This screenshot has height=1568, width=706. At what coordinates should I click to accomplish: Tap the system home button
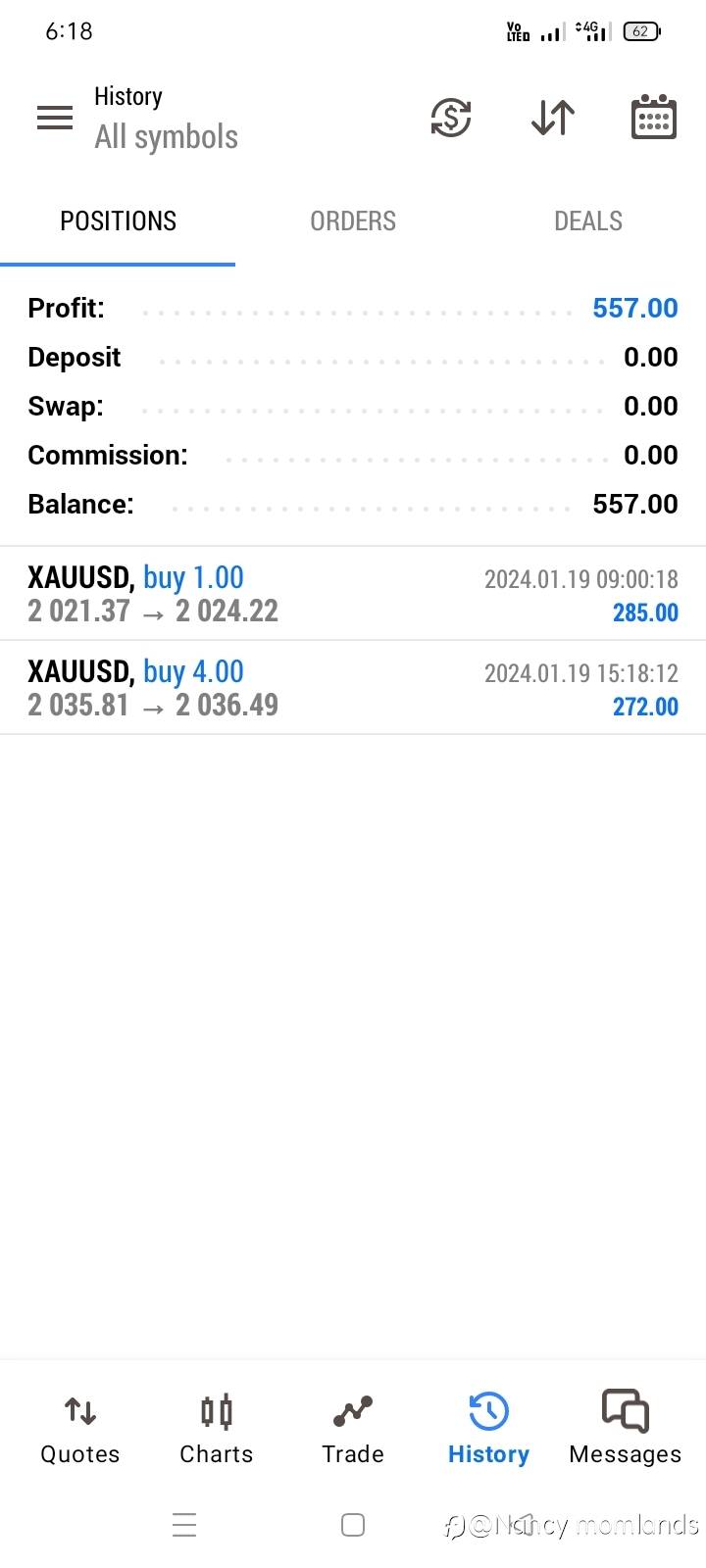coord(353,1525)
